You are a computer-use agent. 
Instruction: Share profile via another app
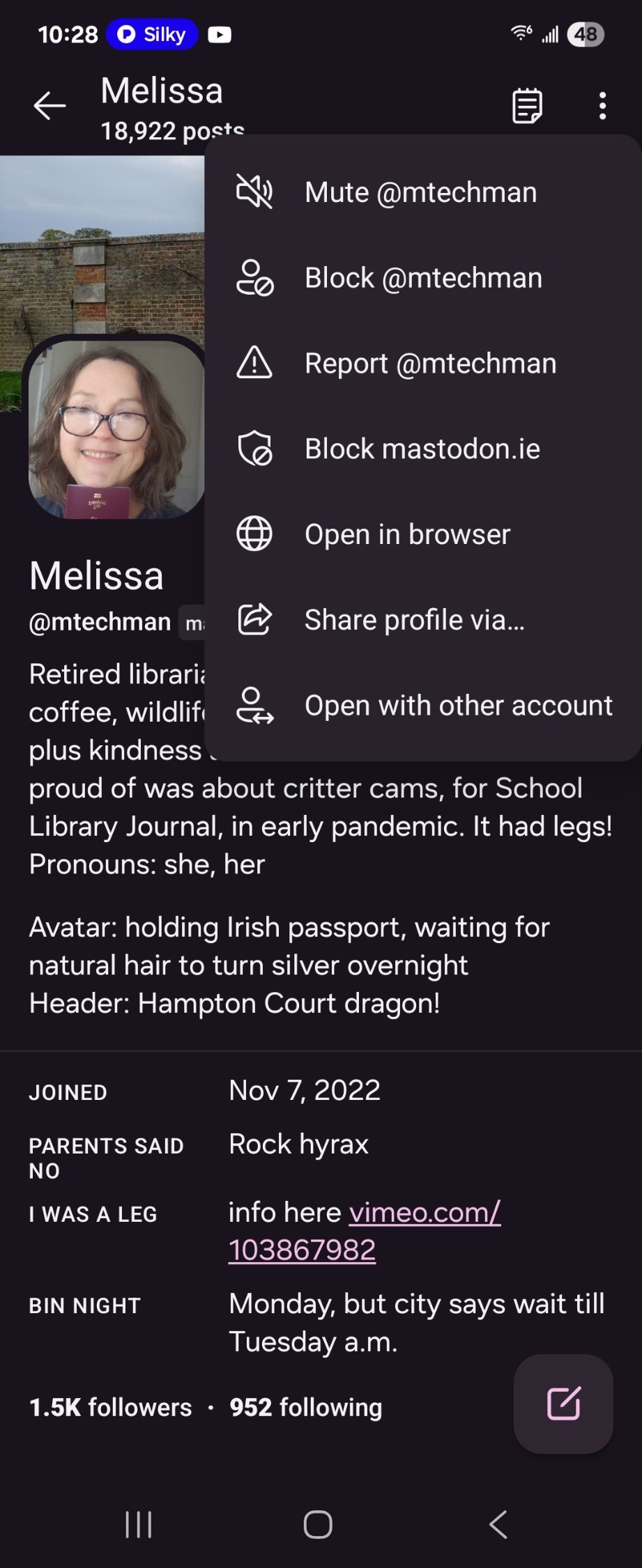414,620
